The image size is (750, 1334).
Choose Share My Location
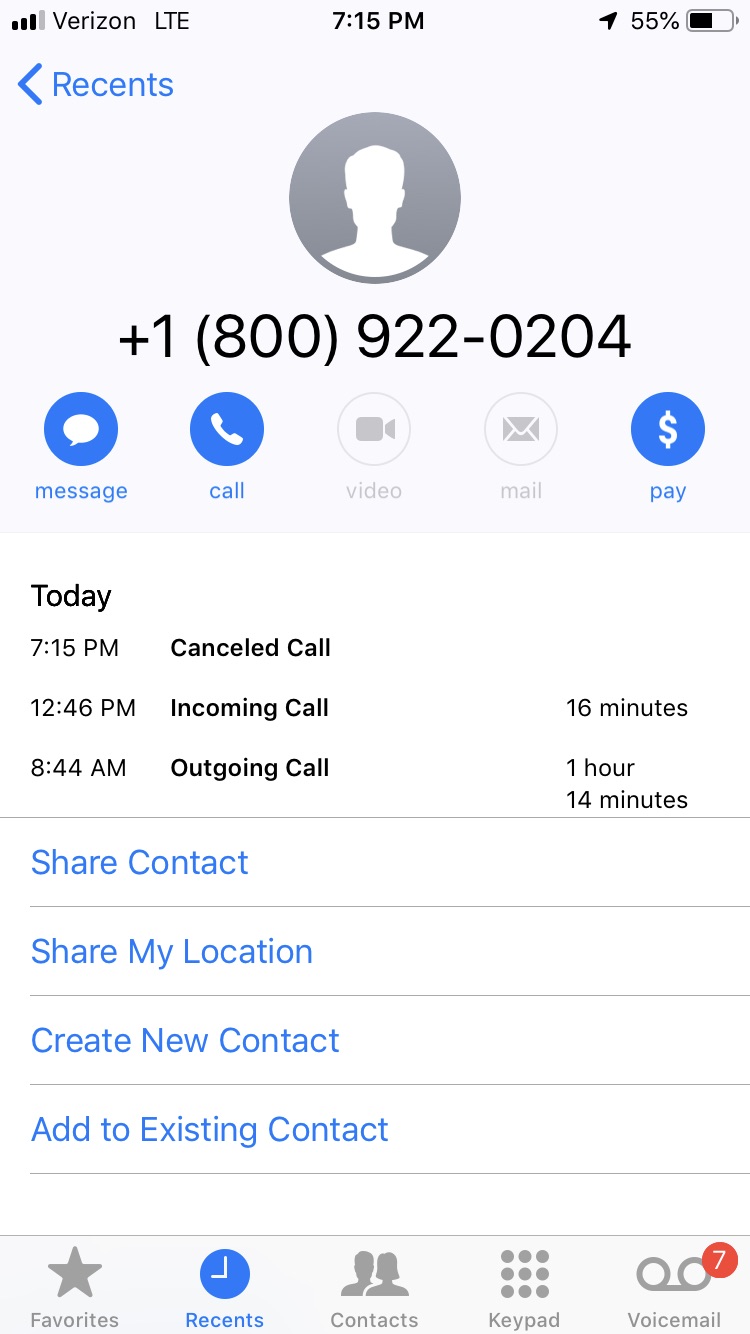172,951
